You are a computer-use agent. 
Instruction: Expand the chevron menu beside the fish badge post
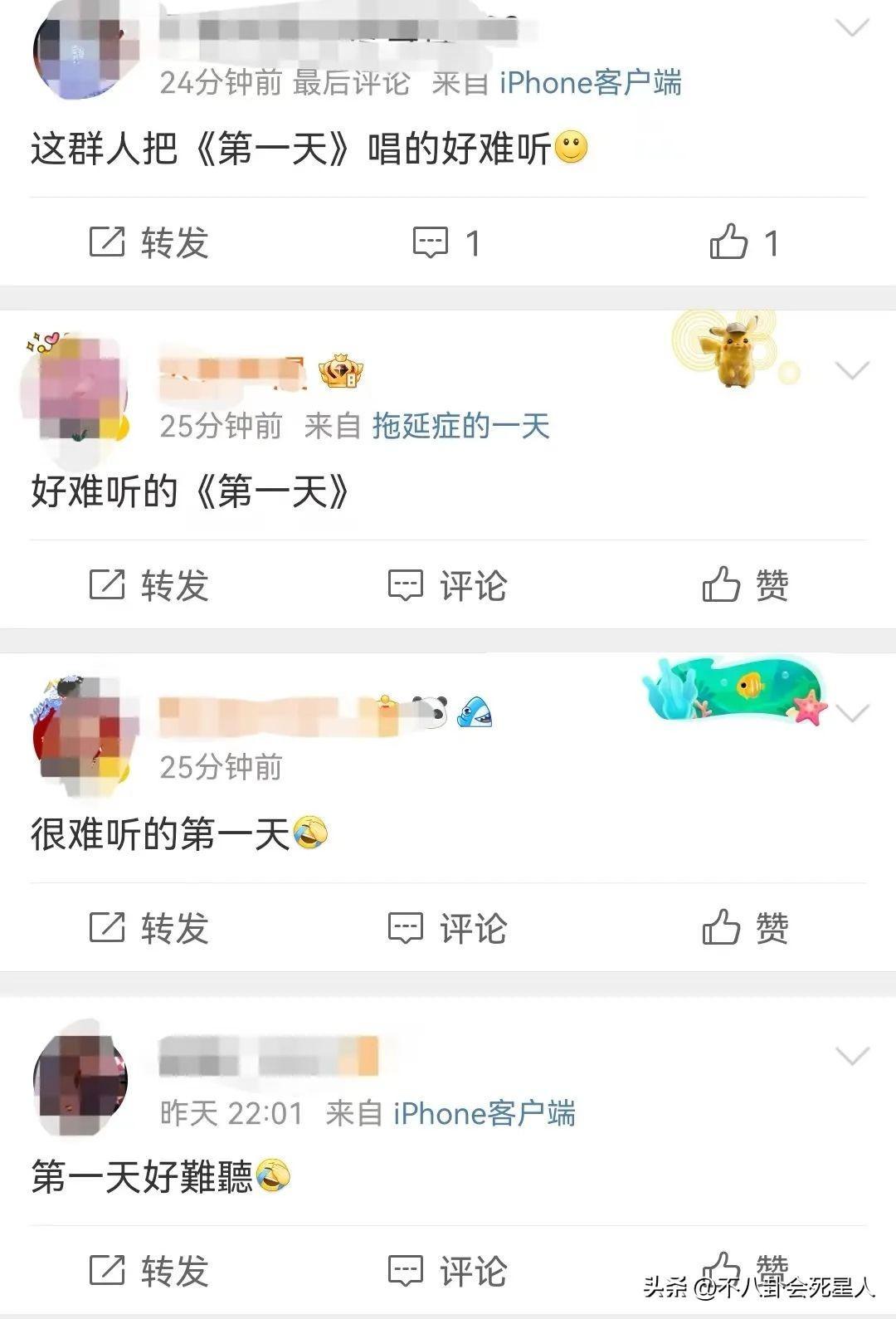[x=851, y=713]
